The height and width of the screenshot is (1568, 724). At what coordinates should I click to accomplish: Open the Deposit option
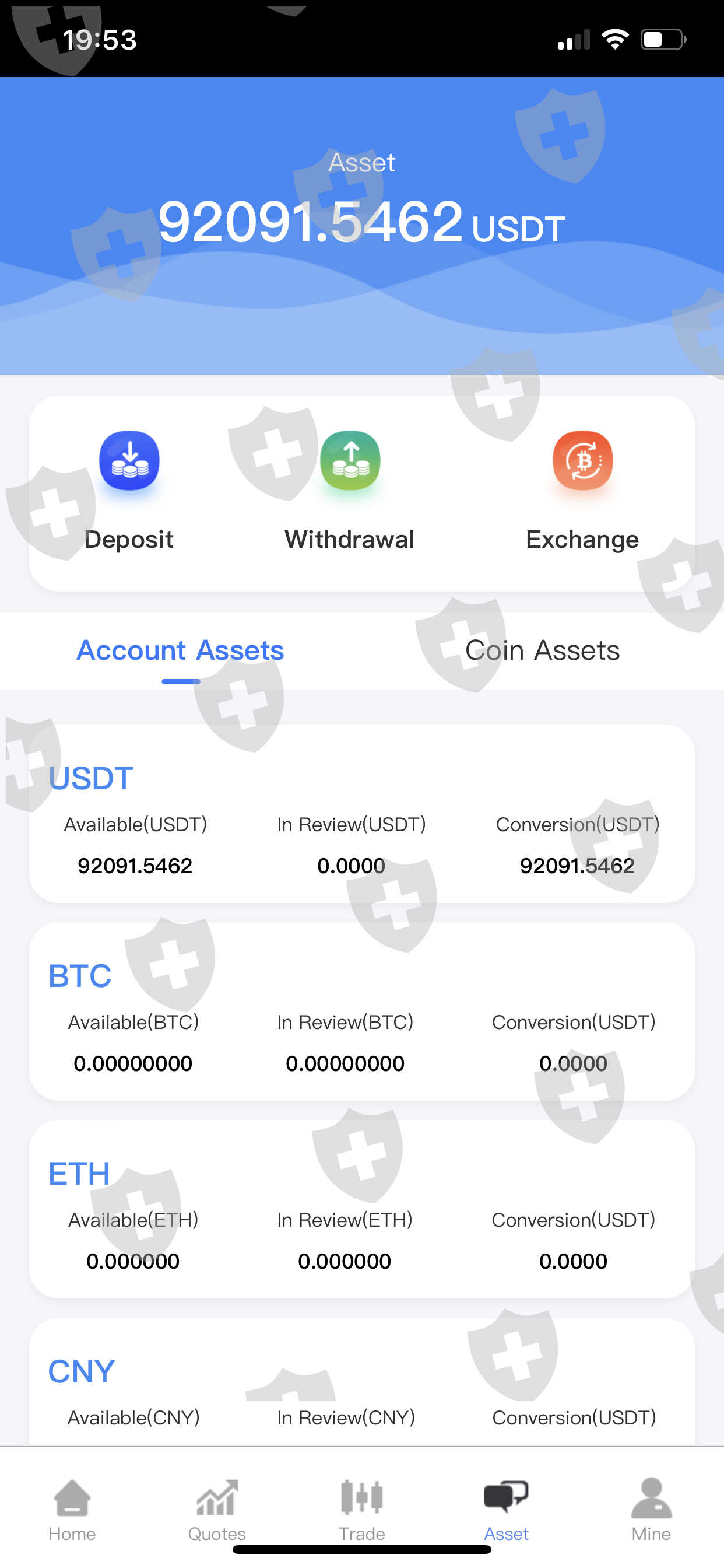[x=129, y=491]
